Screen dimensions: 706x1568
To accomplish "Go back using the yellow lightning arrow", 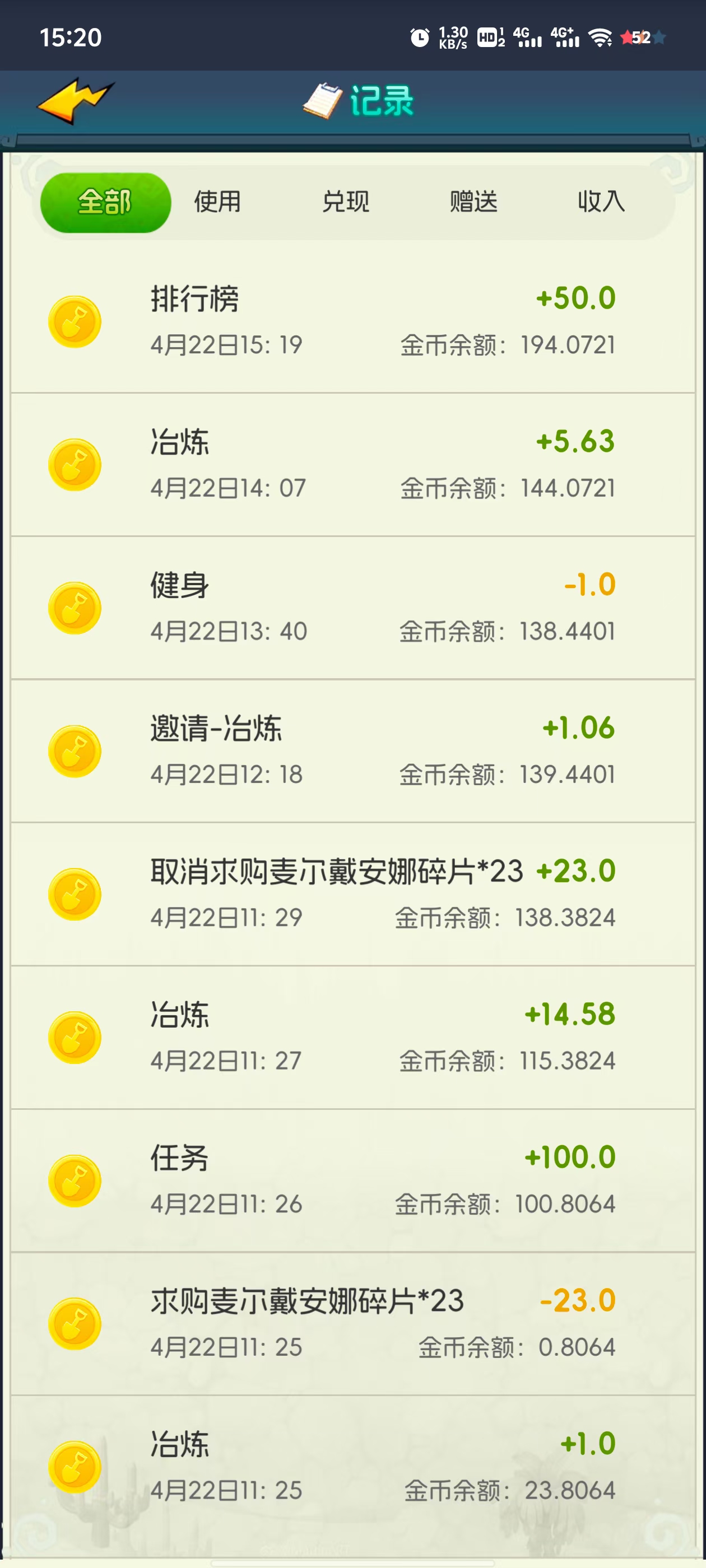I will click(76, 101).
